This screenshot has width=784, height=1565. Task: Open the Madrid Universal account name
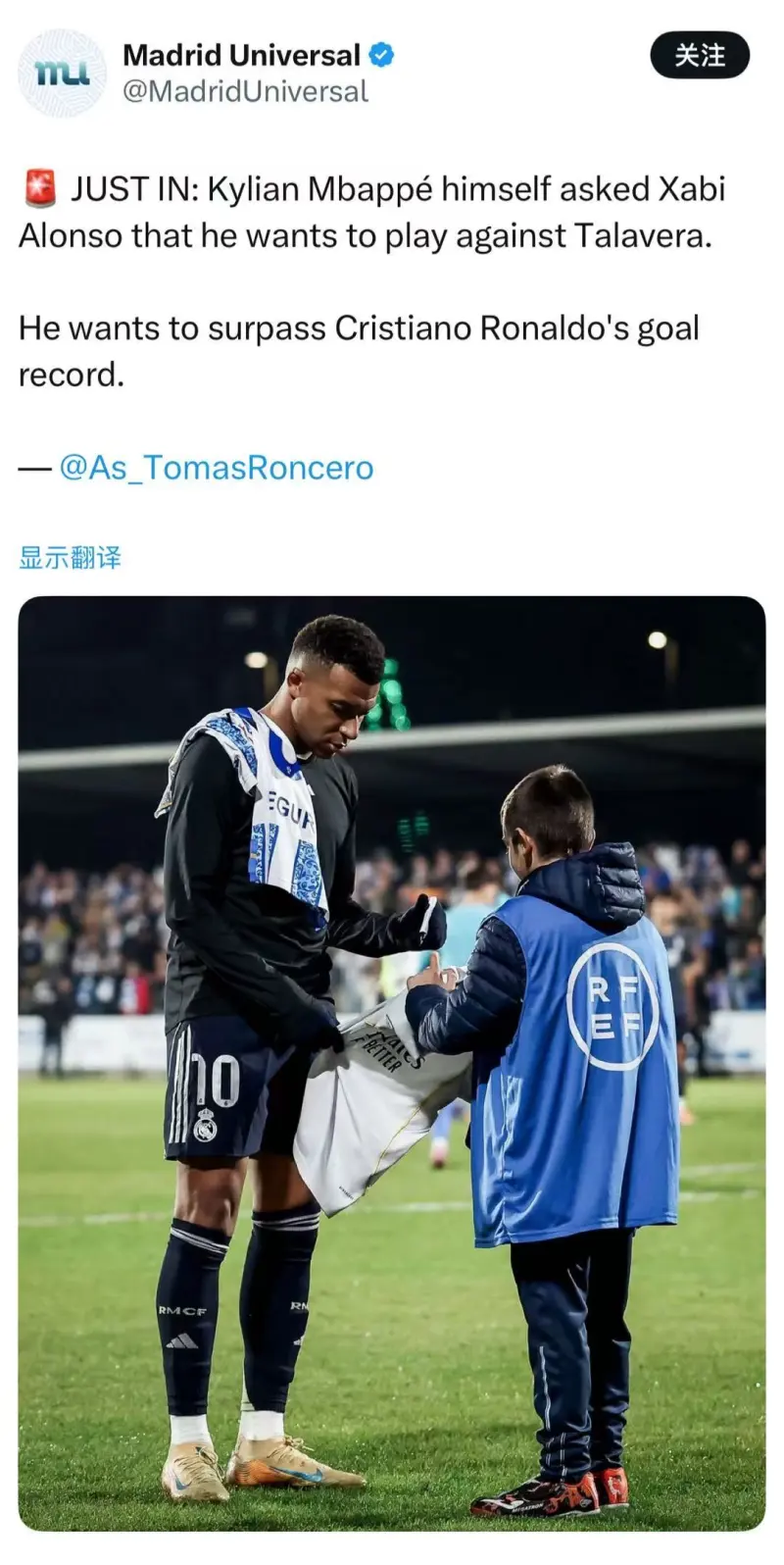coord(241,56)
